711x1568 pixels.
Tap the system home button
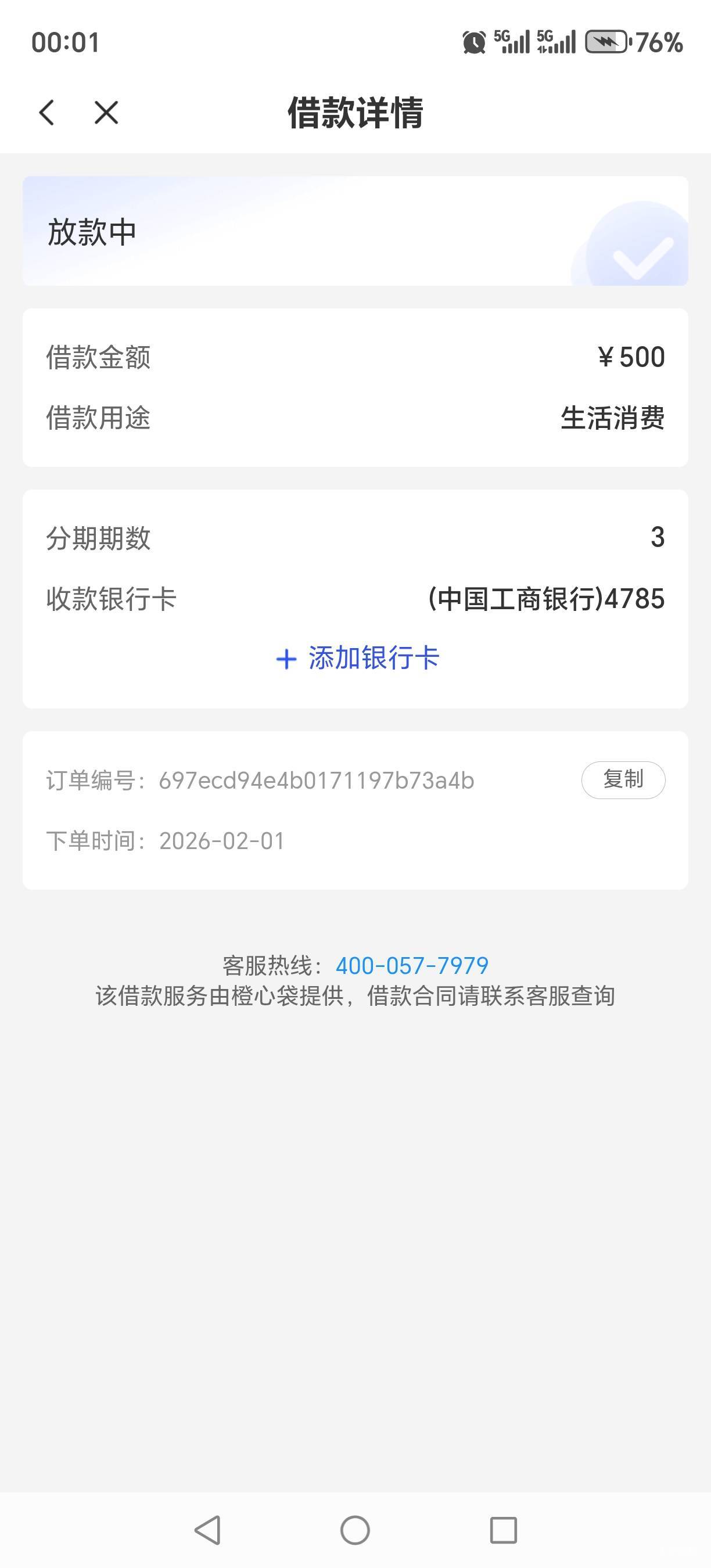point(355,1530)
